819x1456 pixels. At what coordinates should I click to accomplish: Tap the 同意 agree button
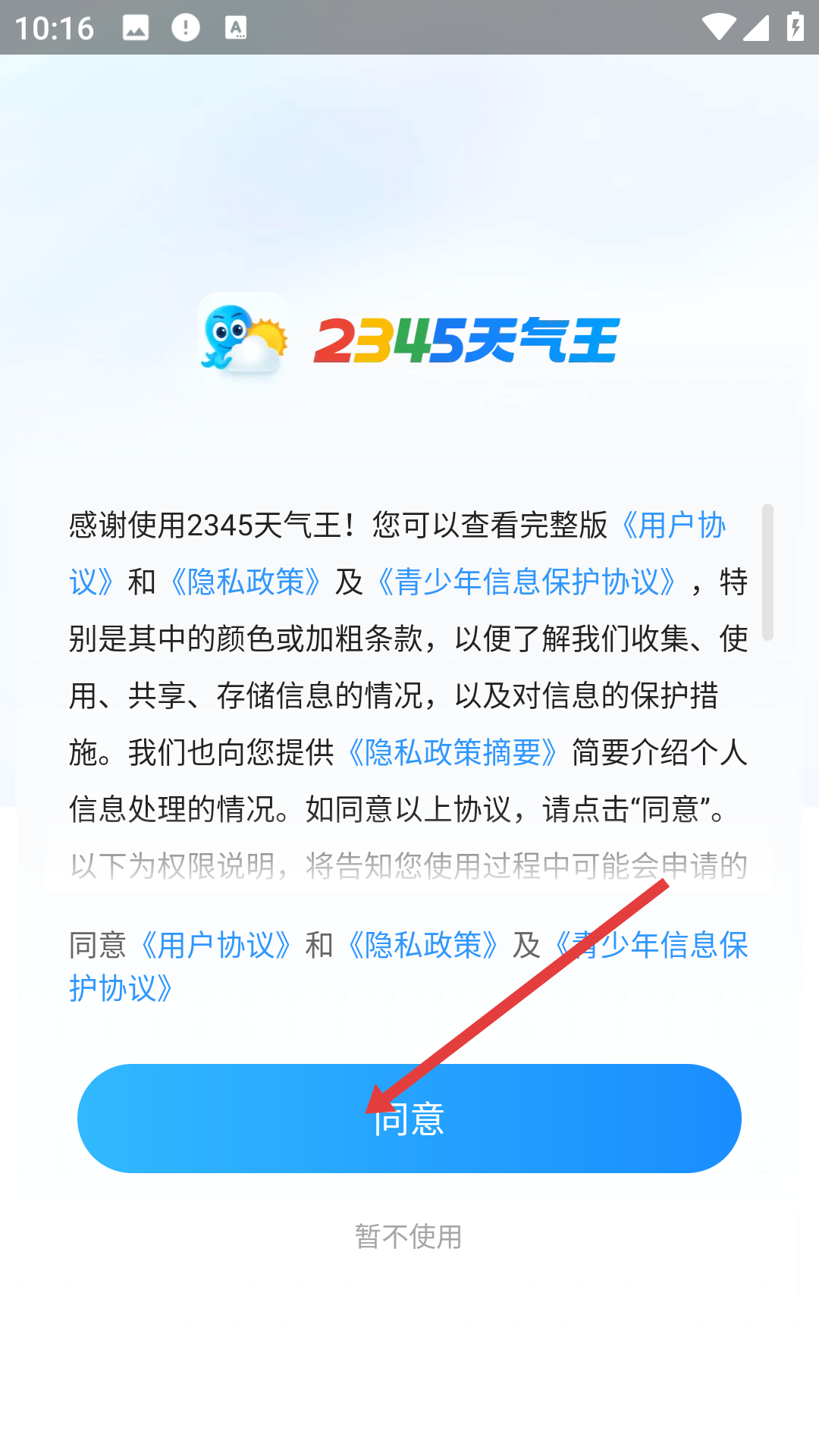(x=409, y=1118)
